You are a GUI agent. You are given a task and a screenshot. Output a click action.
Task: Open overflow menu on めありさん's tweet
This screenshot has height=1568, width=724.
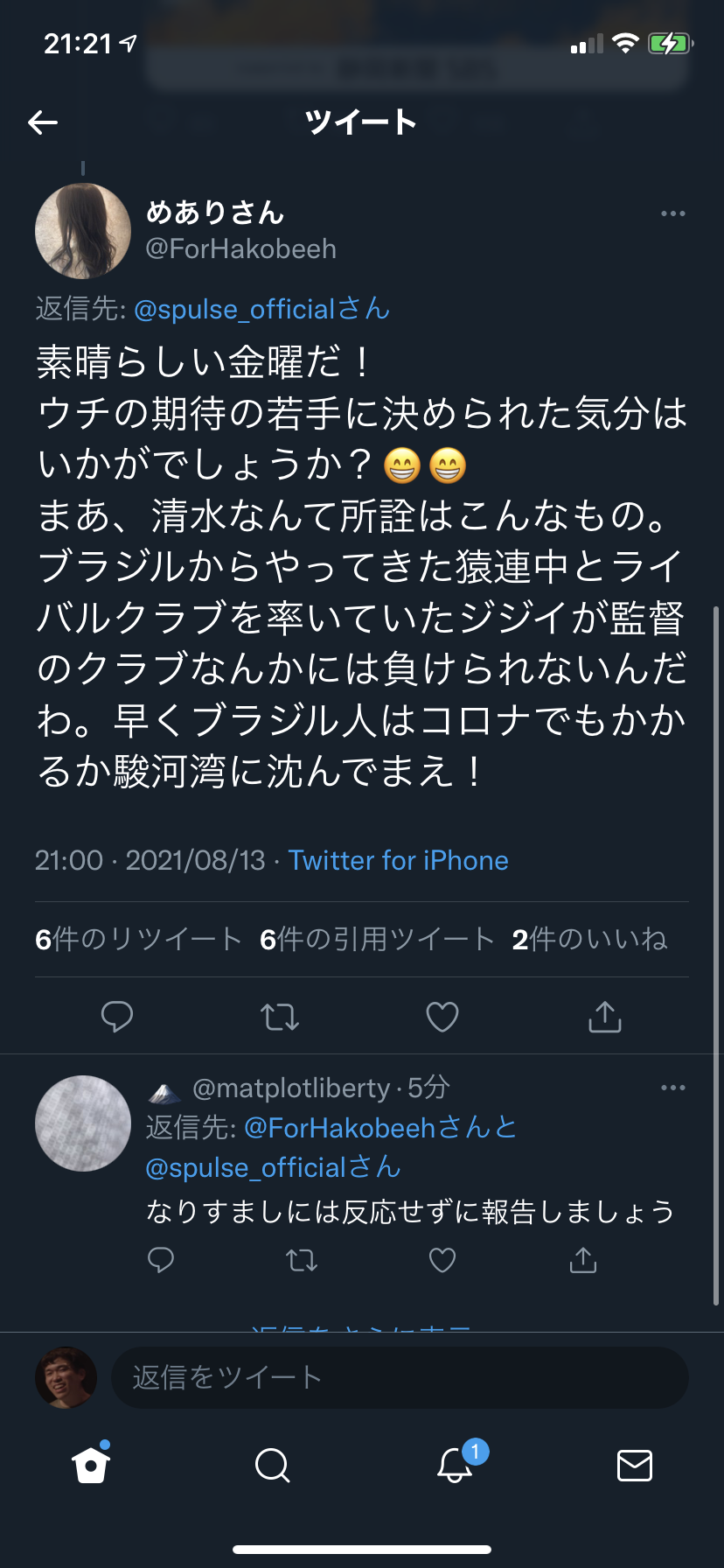click(672, 213)
